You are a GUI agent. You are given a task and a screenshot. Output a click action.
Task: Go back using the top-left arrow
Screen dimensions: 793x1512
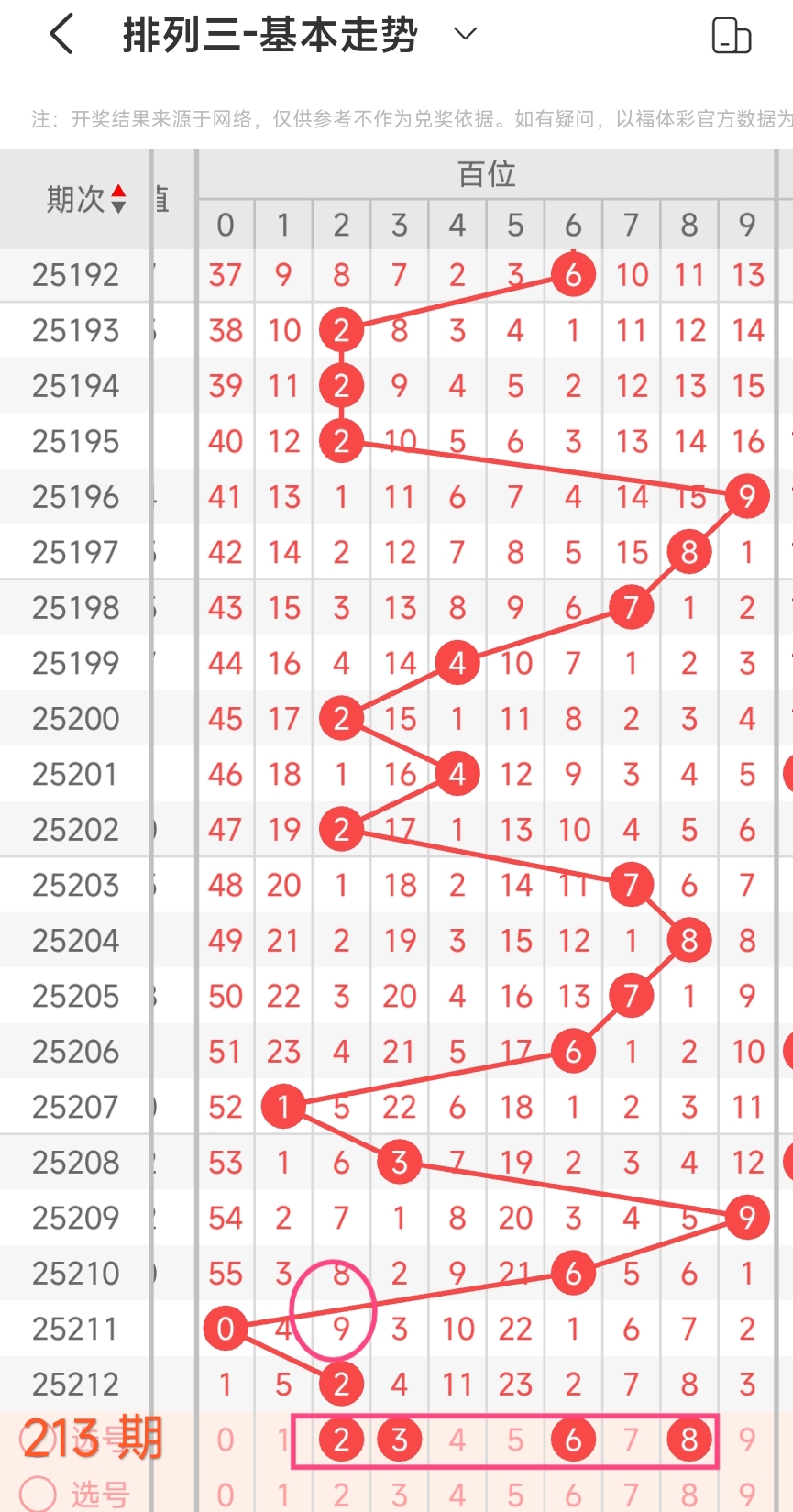pos(61,36)
